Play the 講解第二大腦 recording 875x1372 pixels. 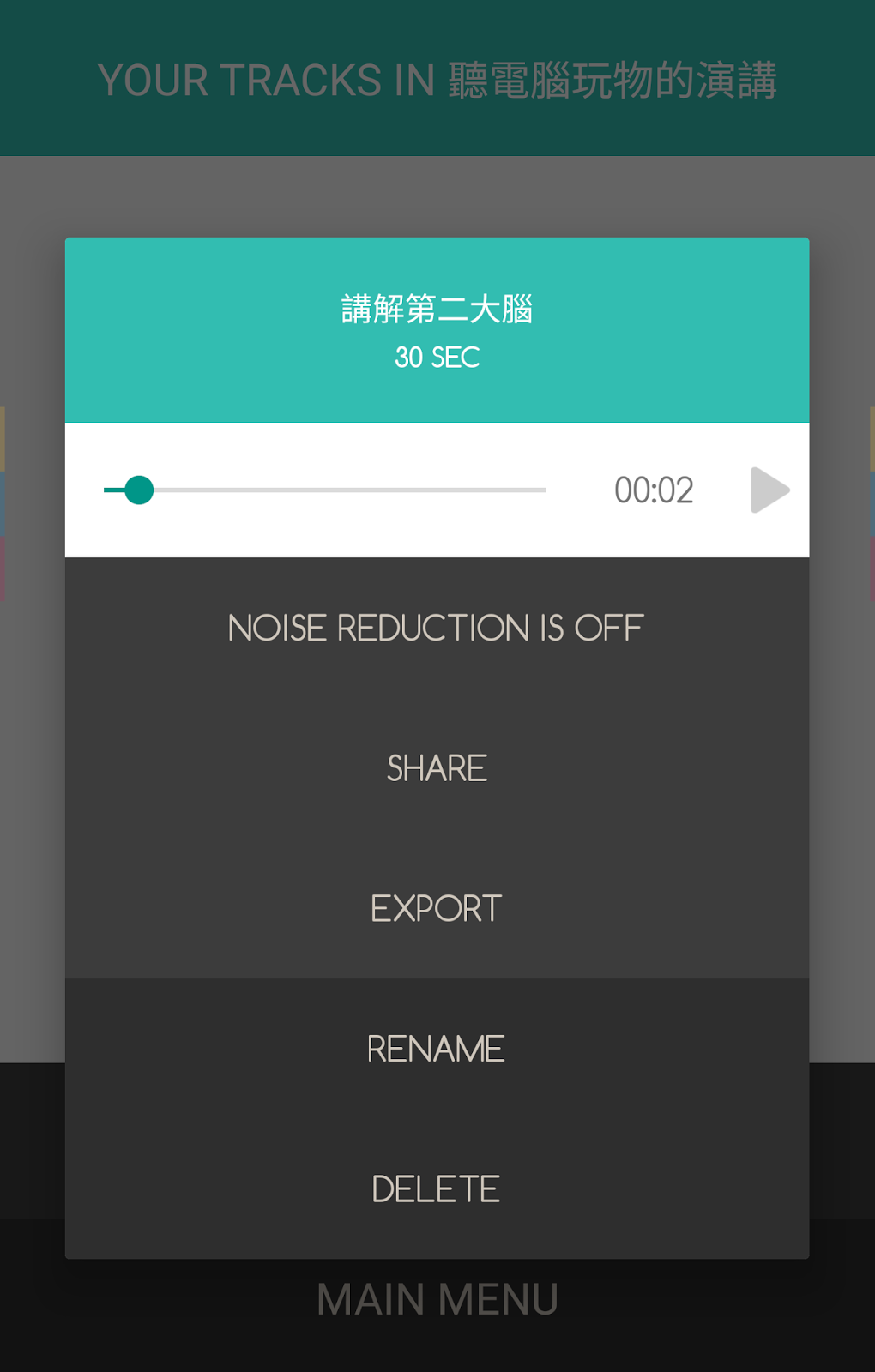769,490
